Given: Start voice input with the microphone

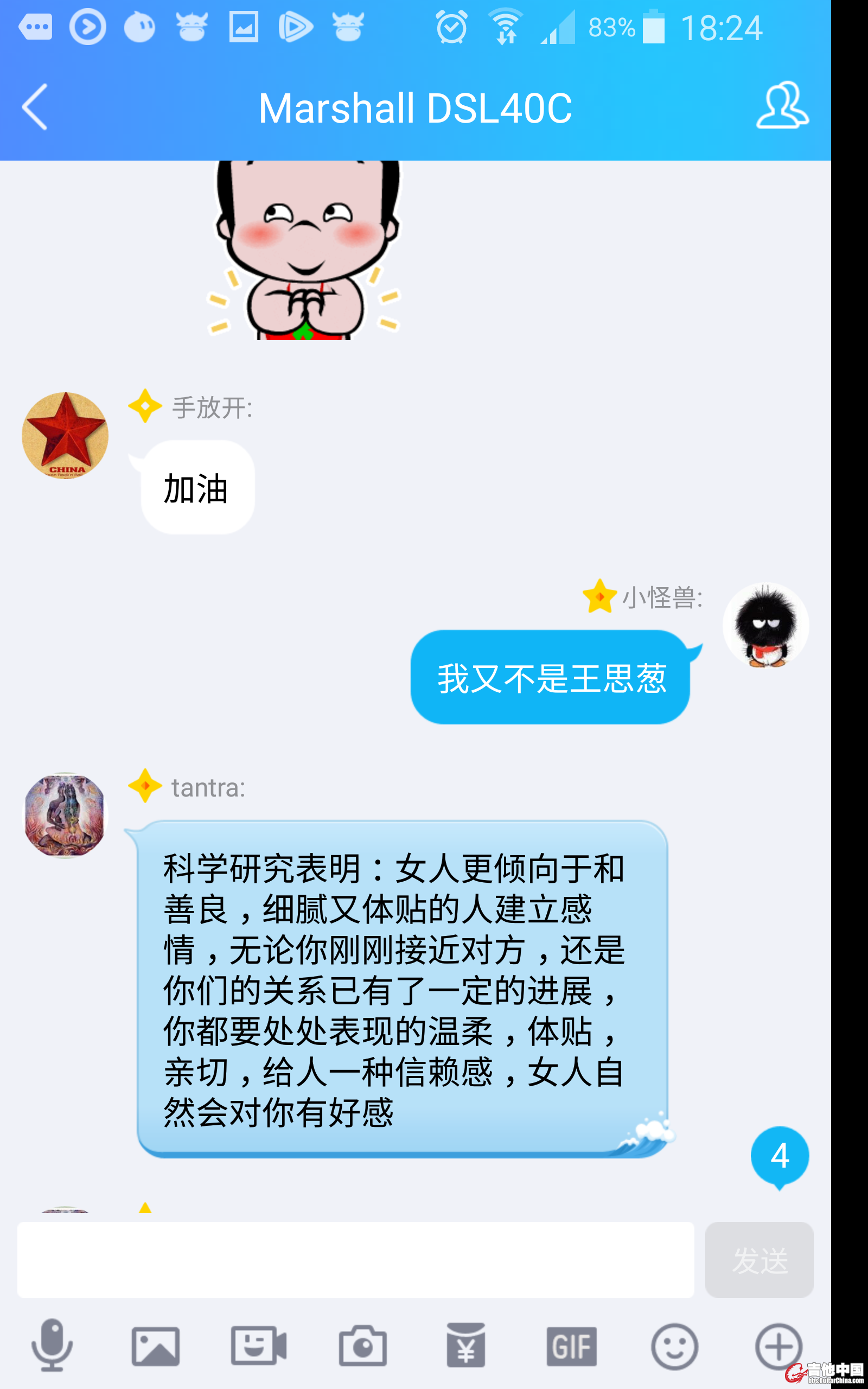Looking at the screenshot, I should (x=52, y=1345).
